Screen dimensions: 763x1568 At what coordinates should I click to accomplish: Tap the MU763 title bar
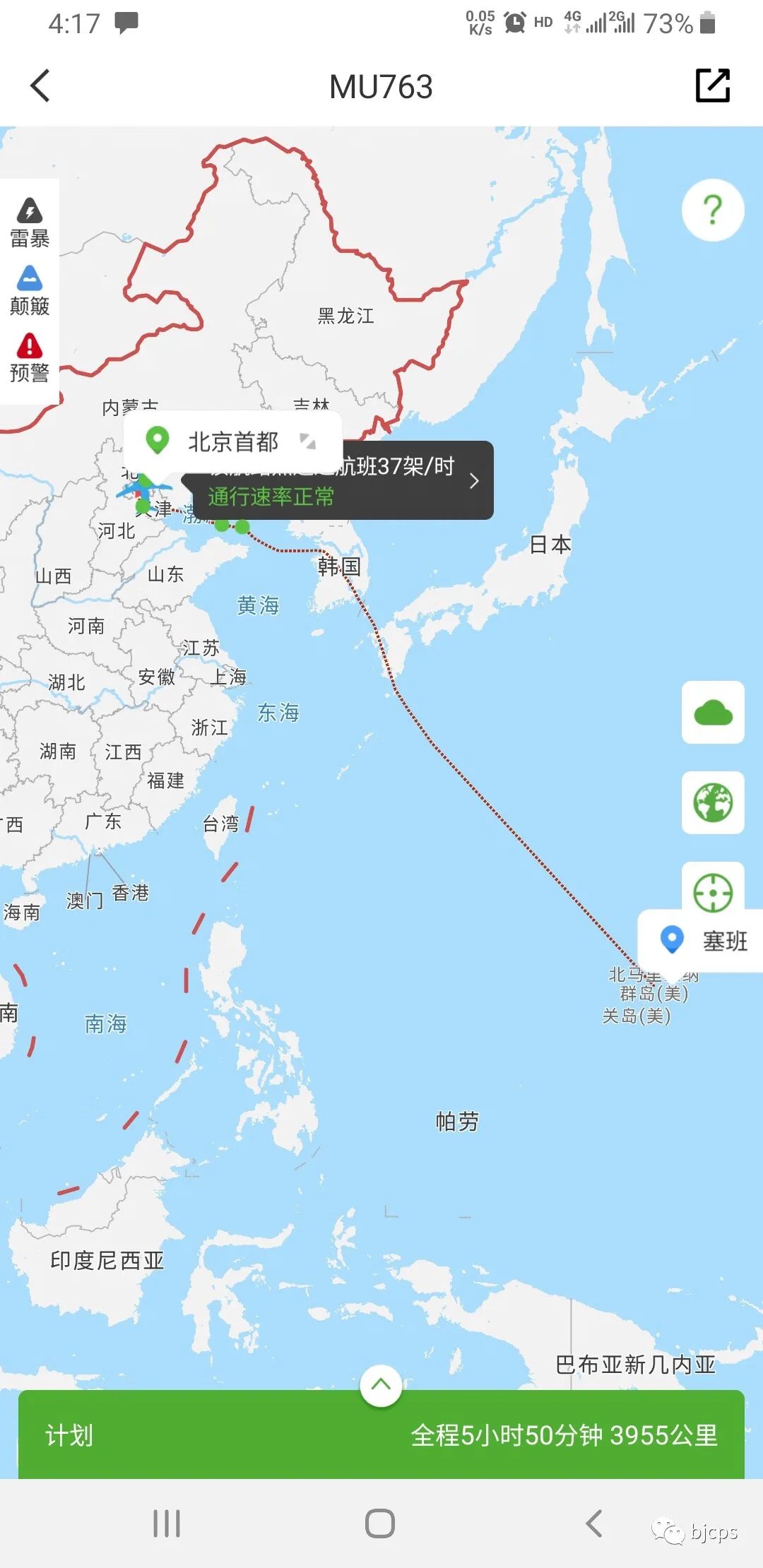381,86
